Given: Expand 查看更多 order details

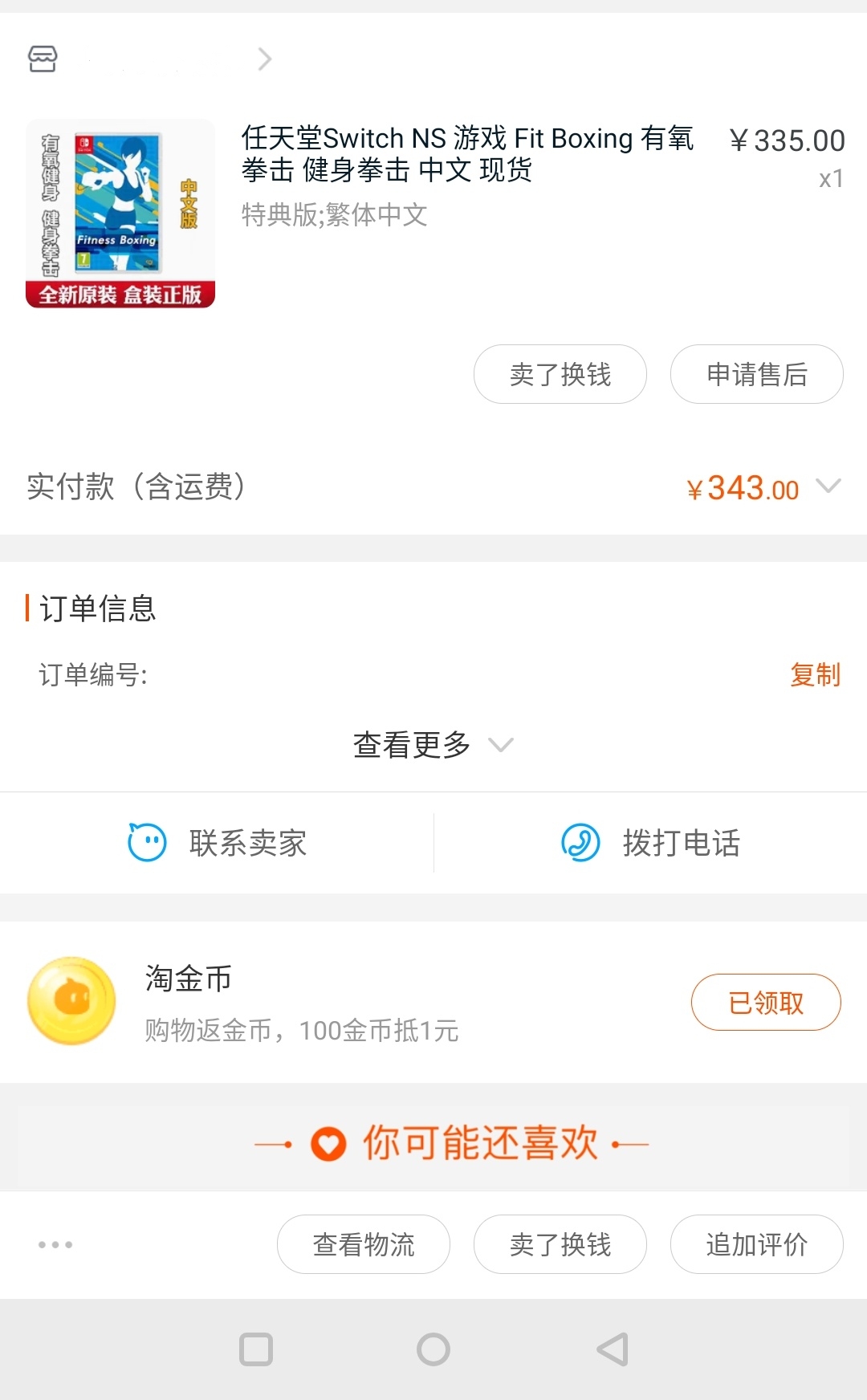Looking at the screenshot, I should (433, 745).
